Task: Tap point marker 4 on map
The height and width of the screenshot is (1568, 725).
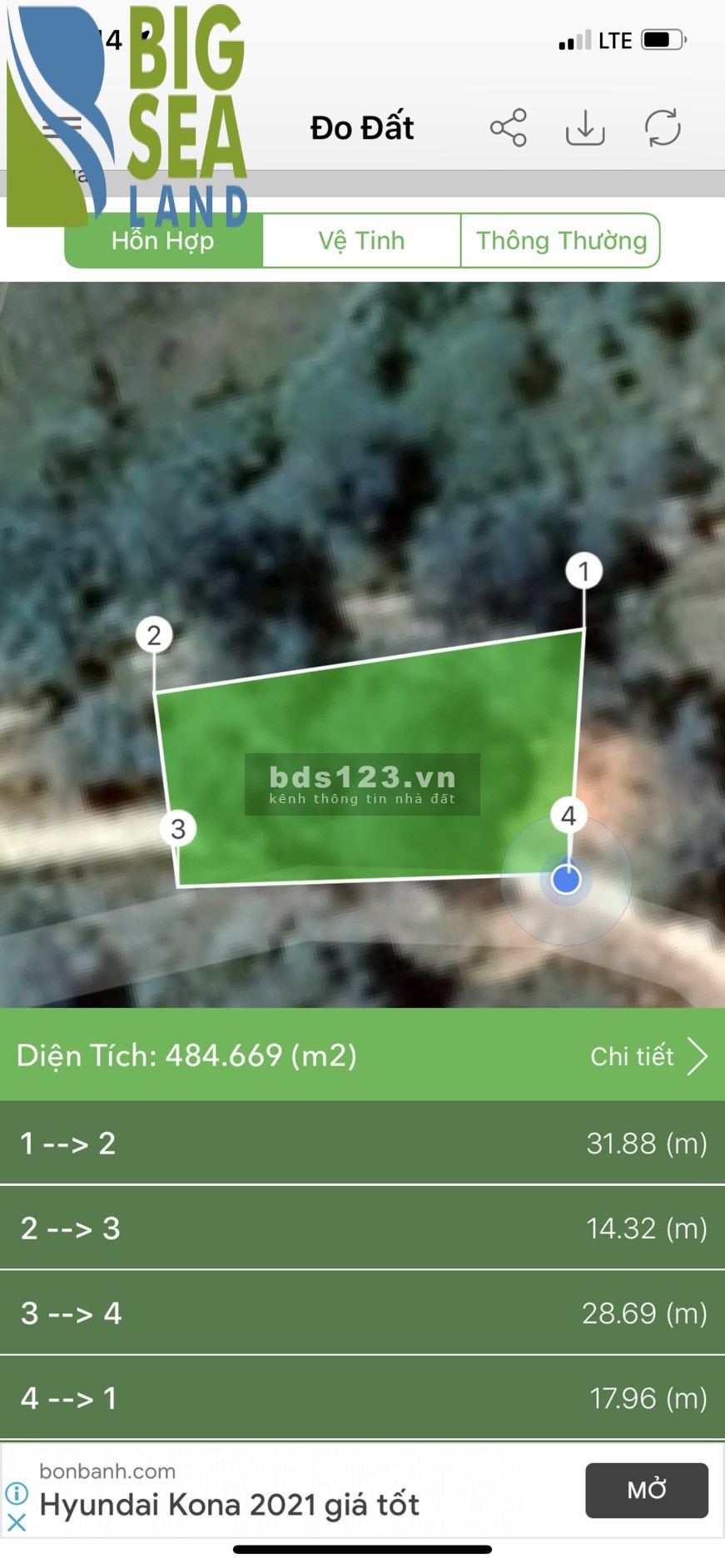Action: 569,816
